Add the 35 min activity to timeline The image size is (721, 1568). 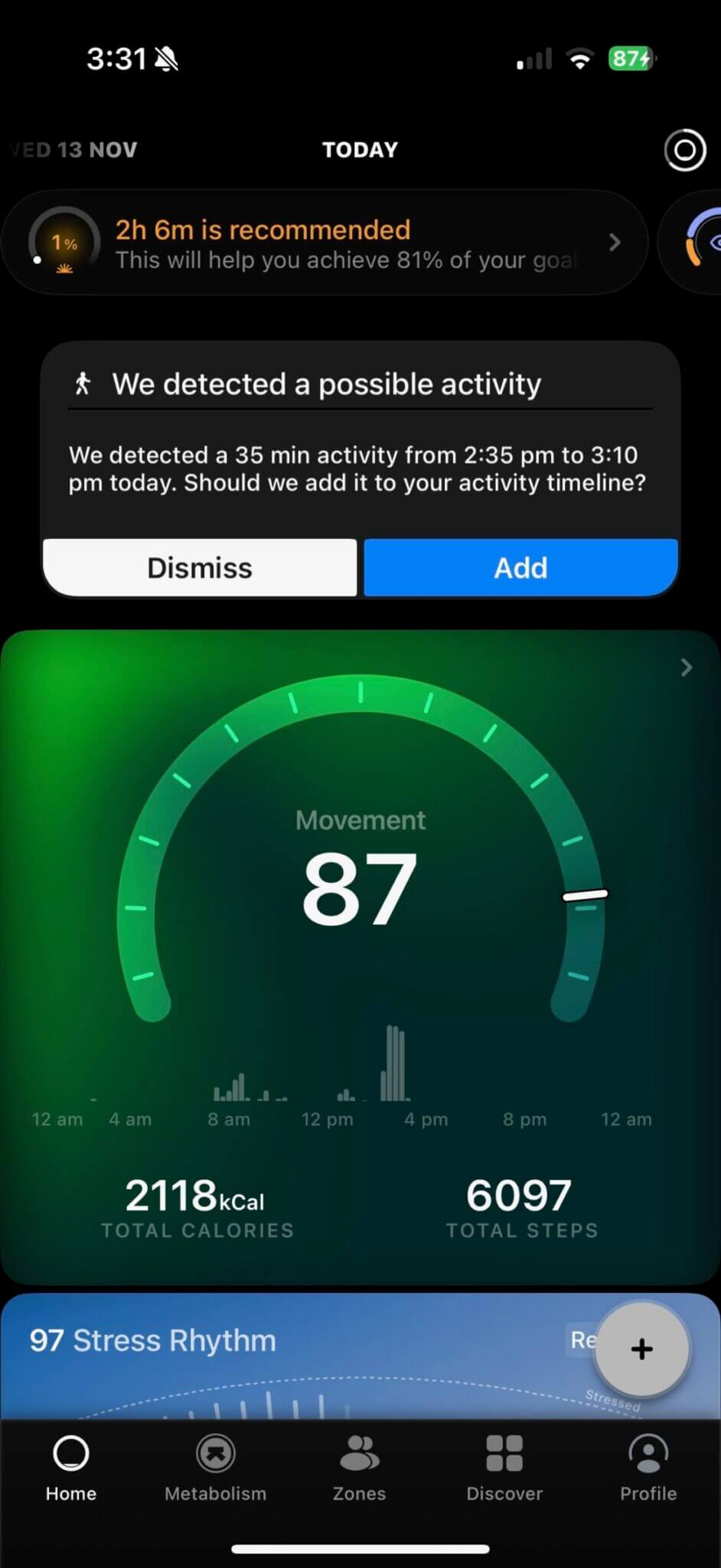tap(520, 567)
